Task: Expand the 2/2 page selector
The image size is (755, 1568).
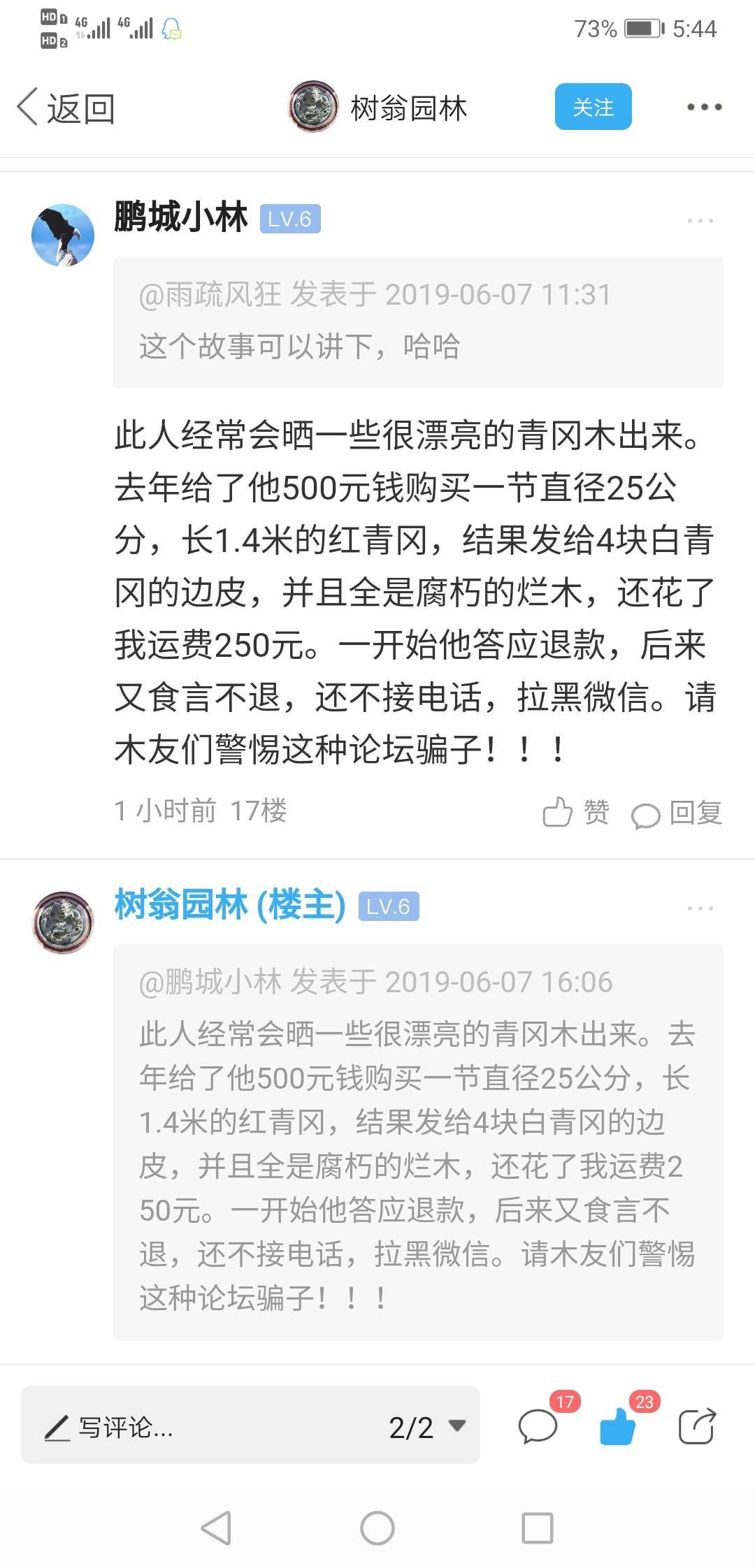Action: click(x=428, y=1427)
